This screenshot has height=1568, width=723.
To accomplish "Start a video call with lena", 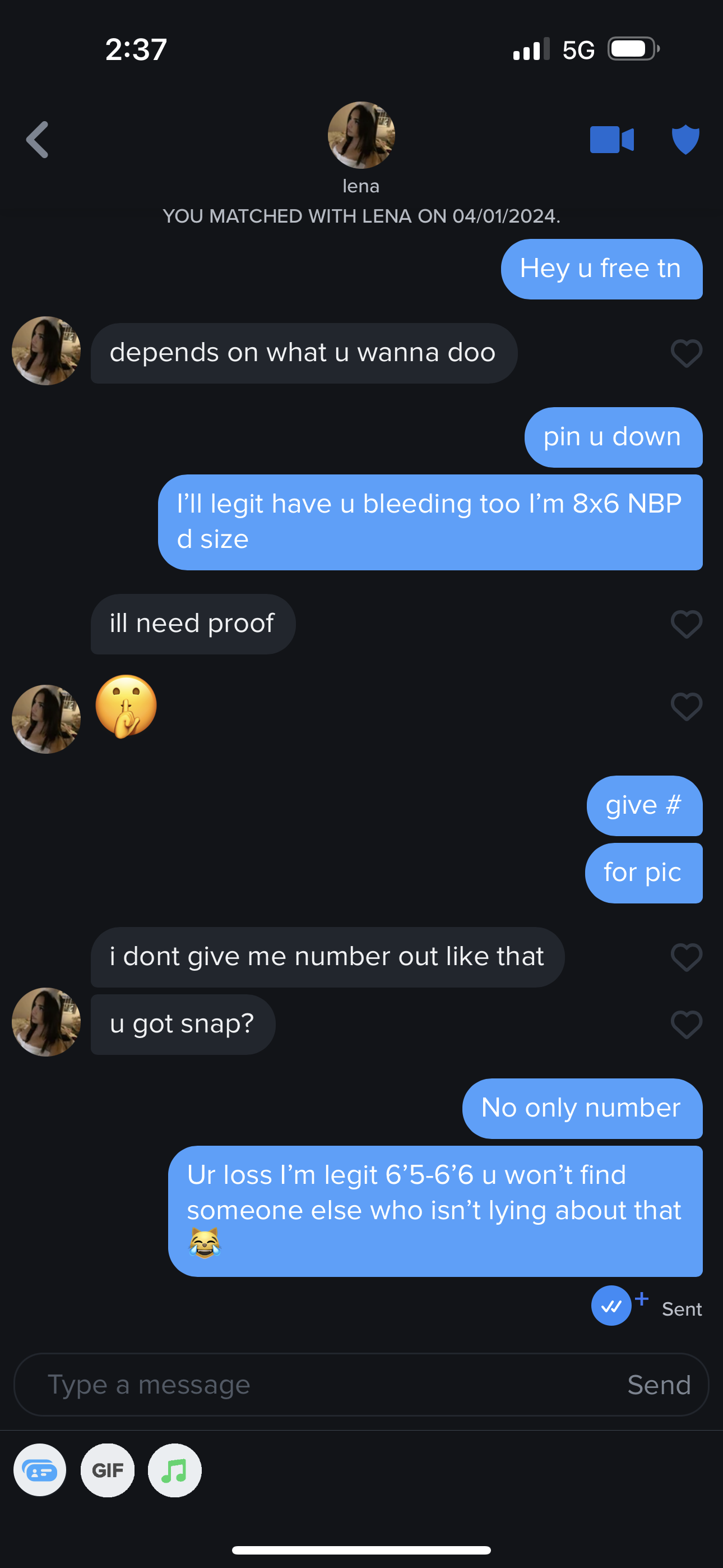I will [x=611, y=140].
